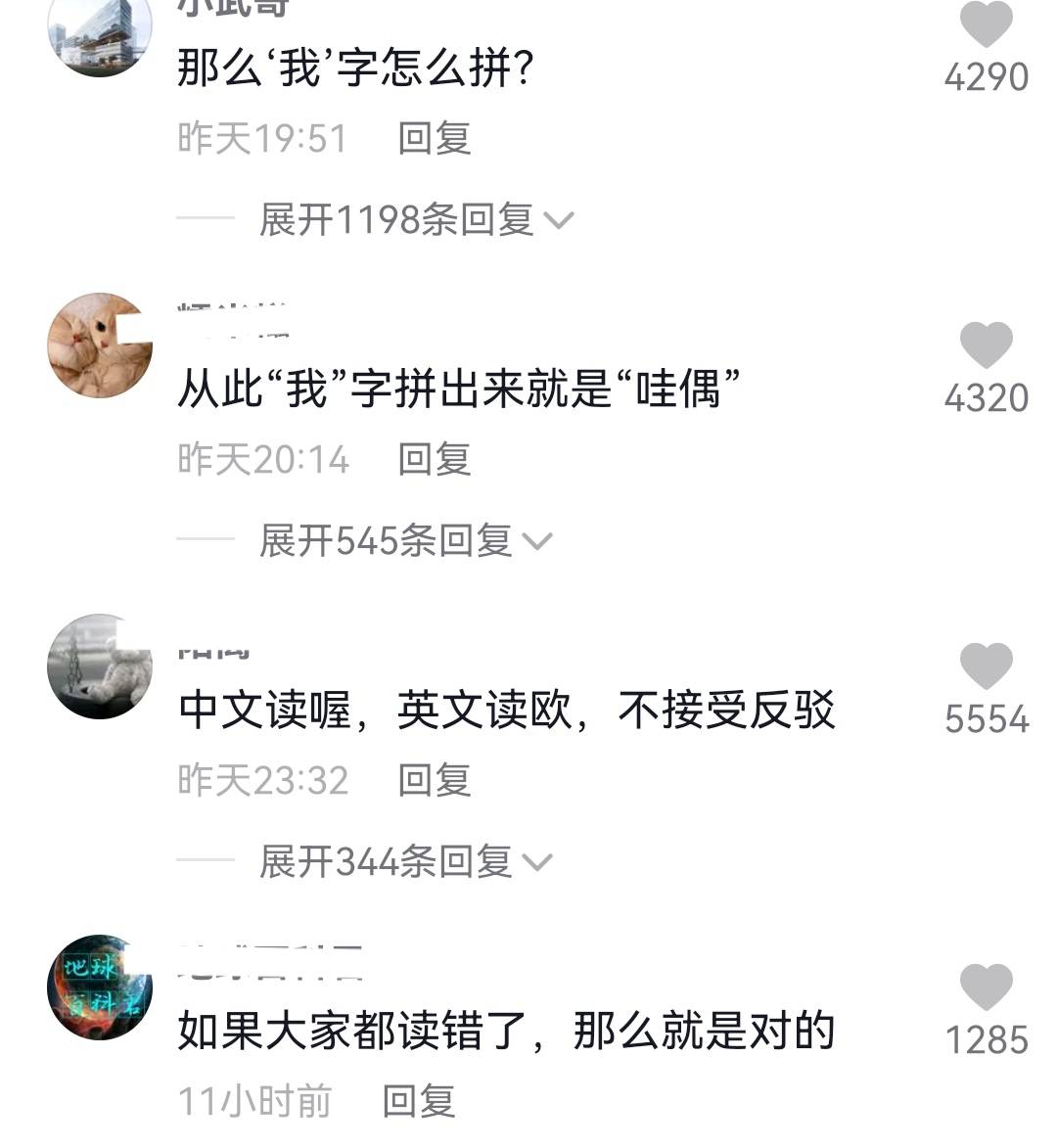Like the comment '中文读喔，英文读欧'
This screenshot has width=1057, height=1148.
(986, 666)
